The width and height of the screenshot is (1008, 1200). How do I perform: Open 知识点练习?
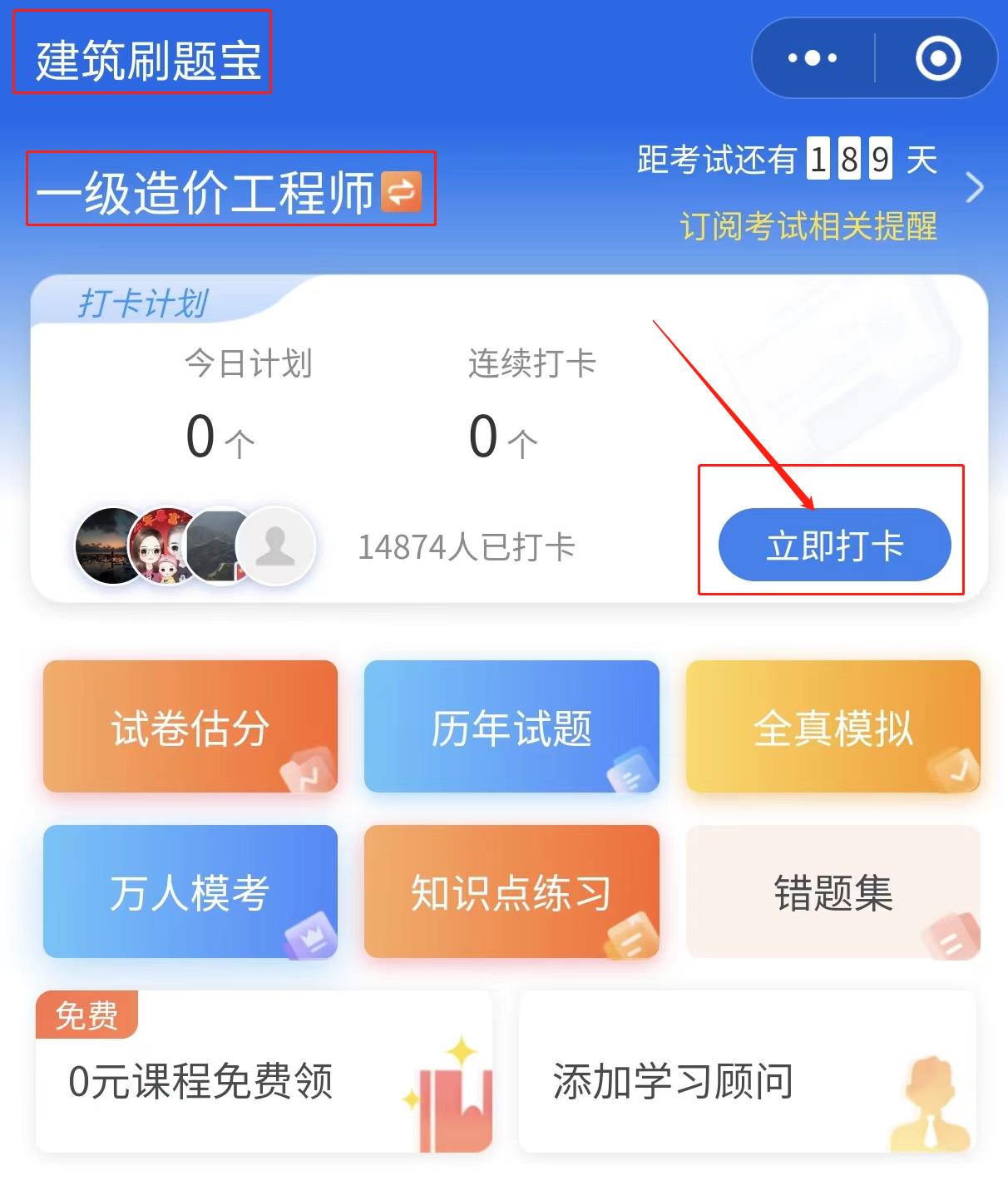coord(511,891)
